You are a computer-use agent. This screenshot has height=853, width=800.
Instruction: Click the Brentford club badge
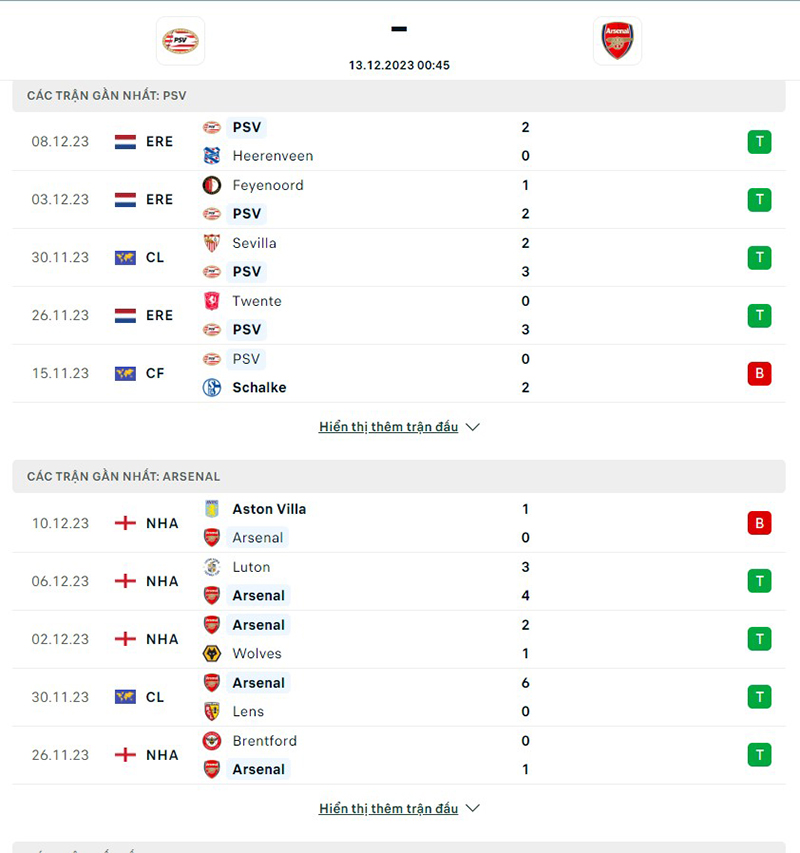coord(211,741)
